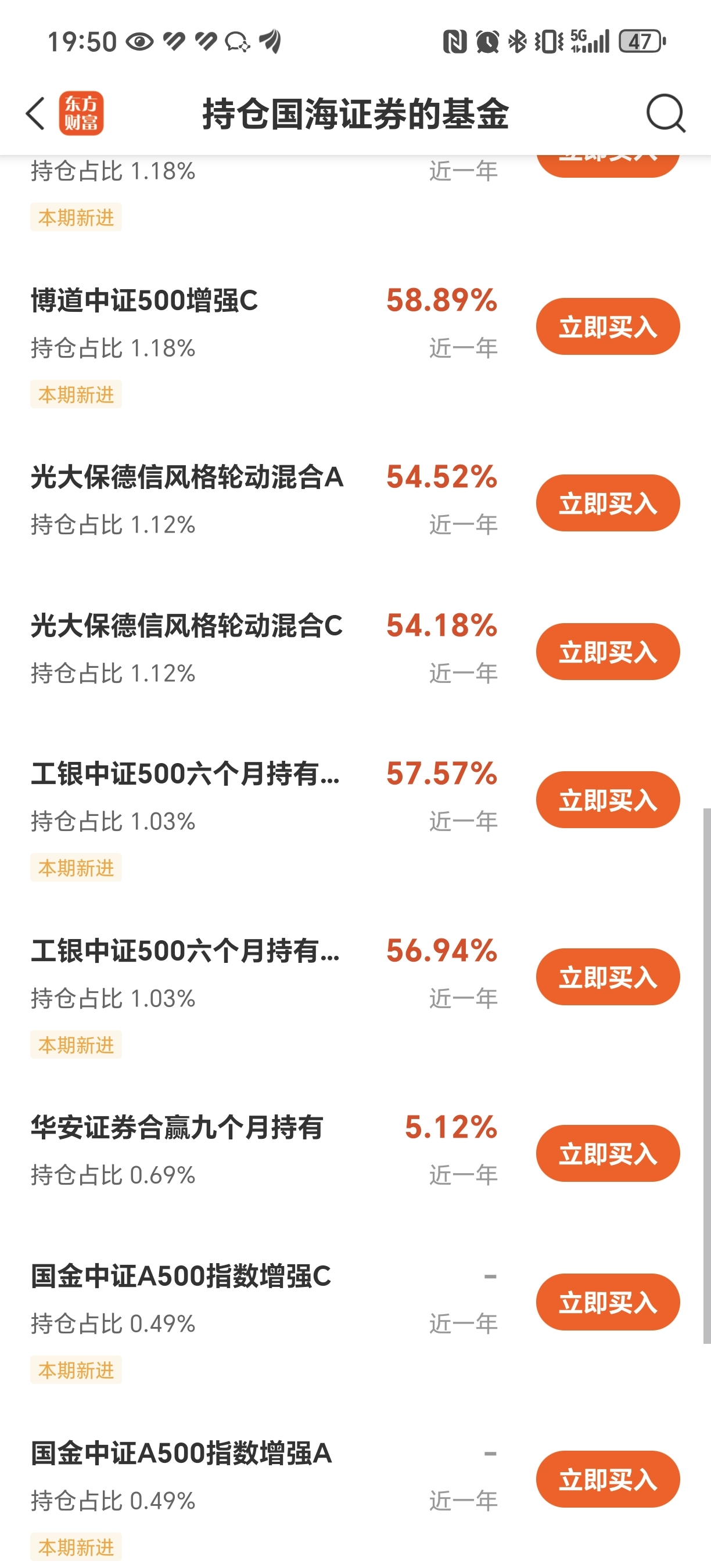Screen dimensions: 711x1568
Task: Tap 立即买入 for 华安证券合赢九个月持有
Action: pos(608,1153)
